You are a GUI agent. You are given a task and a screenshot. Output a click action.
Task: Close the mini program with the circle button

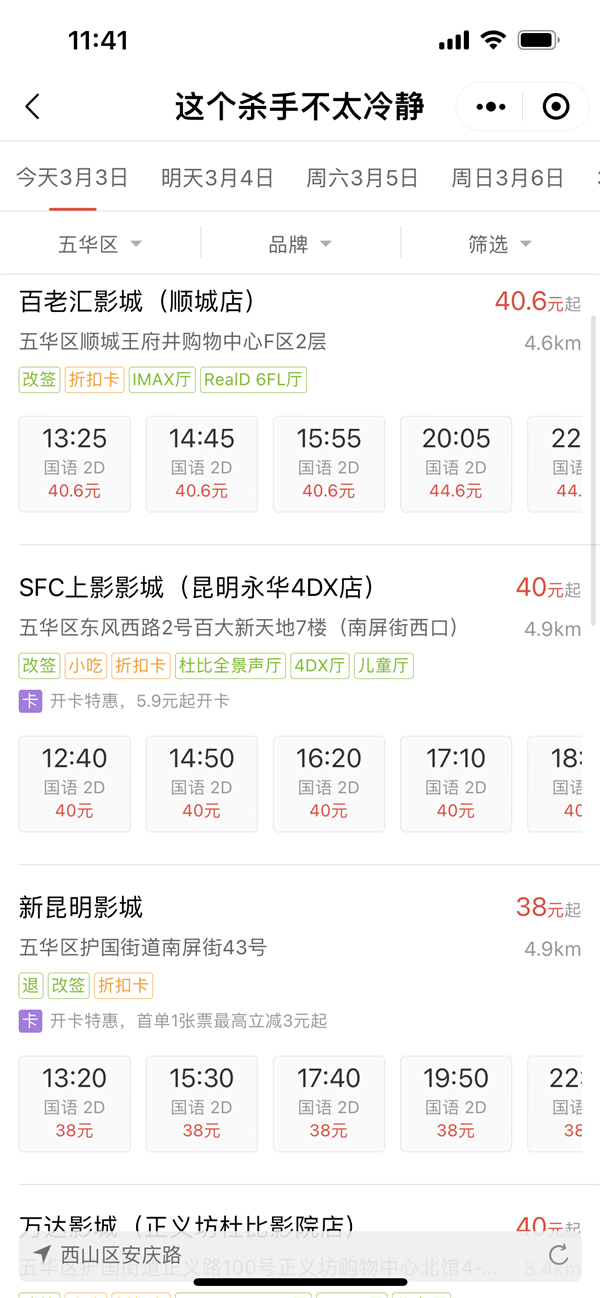tap(555, 107)
